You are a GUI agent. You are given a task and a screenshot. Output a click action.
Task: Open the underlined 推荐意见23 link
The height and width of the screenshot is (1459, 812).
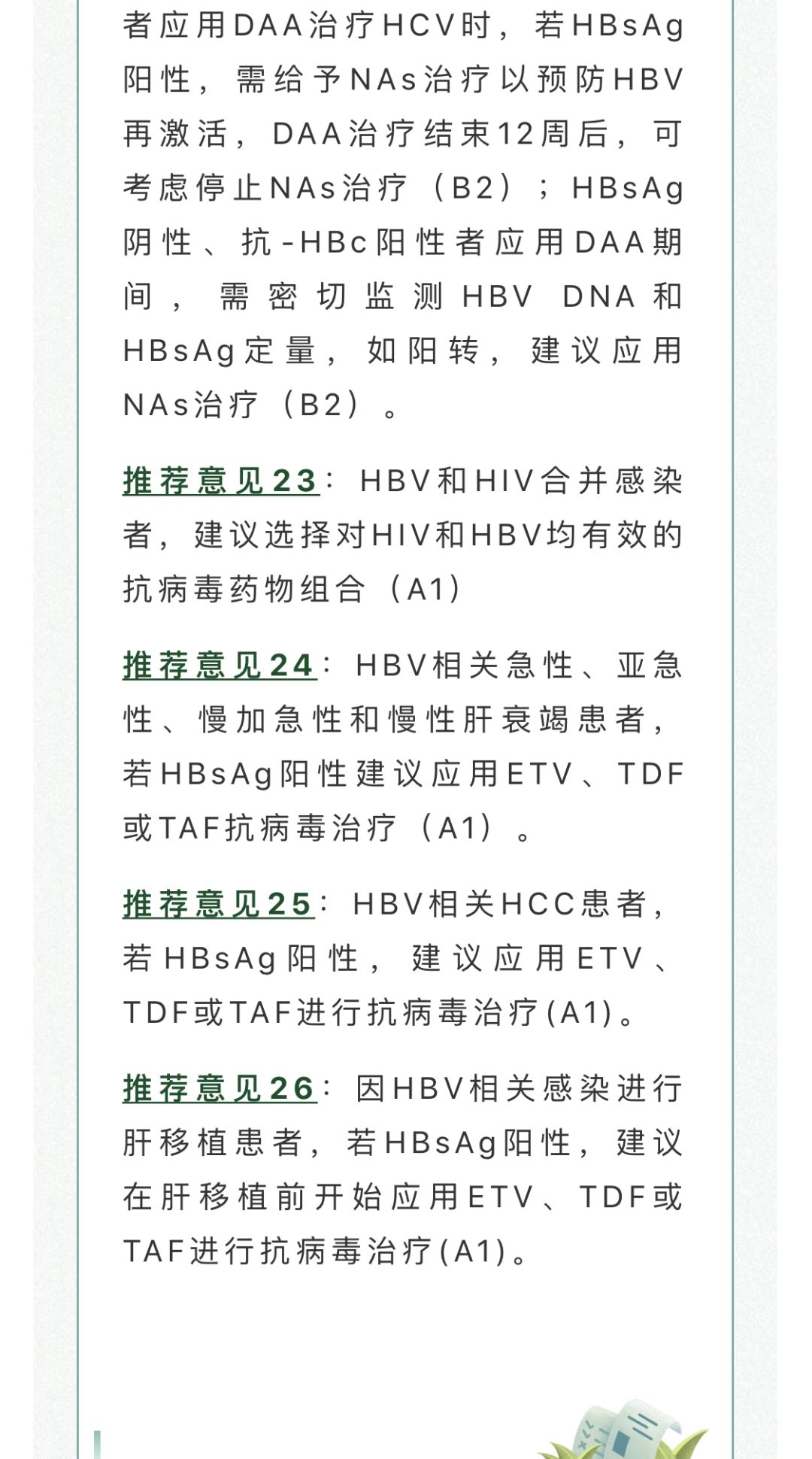tap(220, 481)
